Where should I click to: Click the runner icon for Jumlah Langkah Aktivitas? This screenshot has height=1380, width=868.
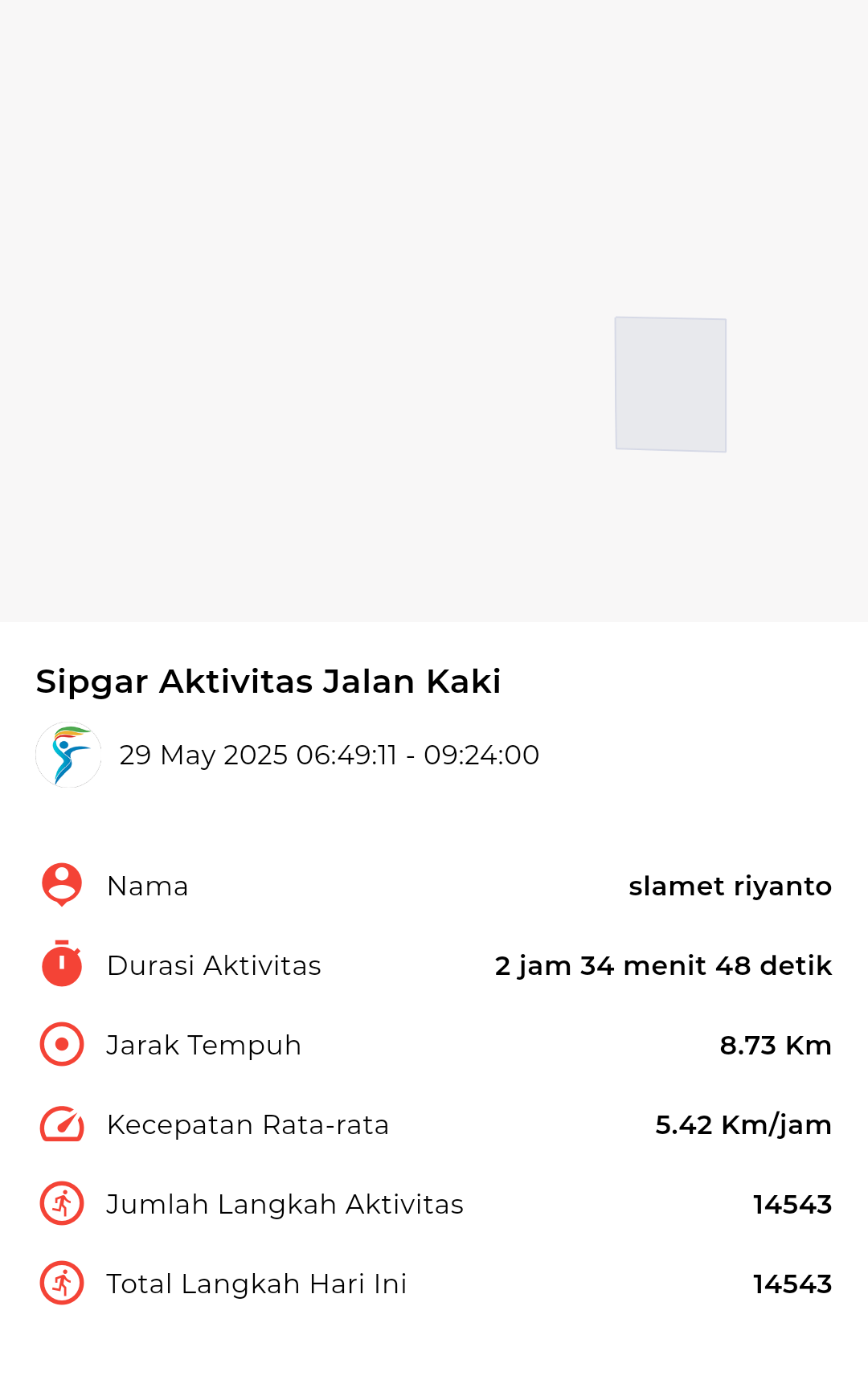coord(60,1204)
